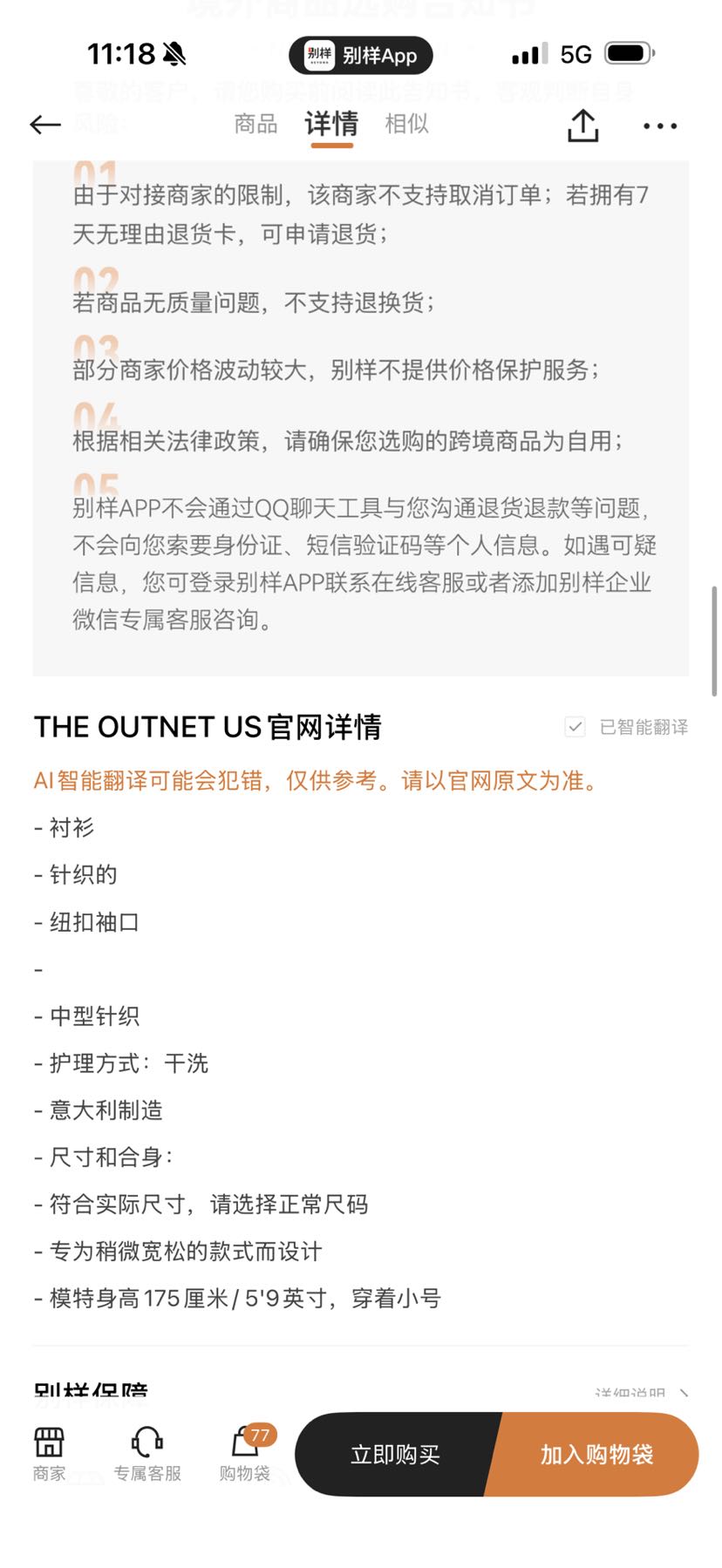Share this product page

[x=582, y=126]
